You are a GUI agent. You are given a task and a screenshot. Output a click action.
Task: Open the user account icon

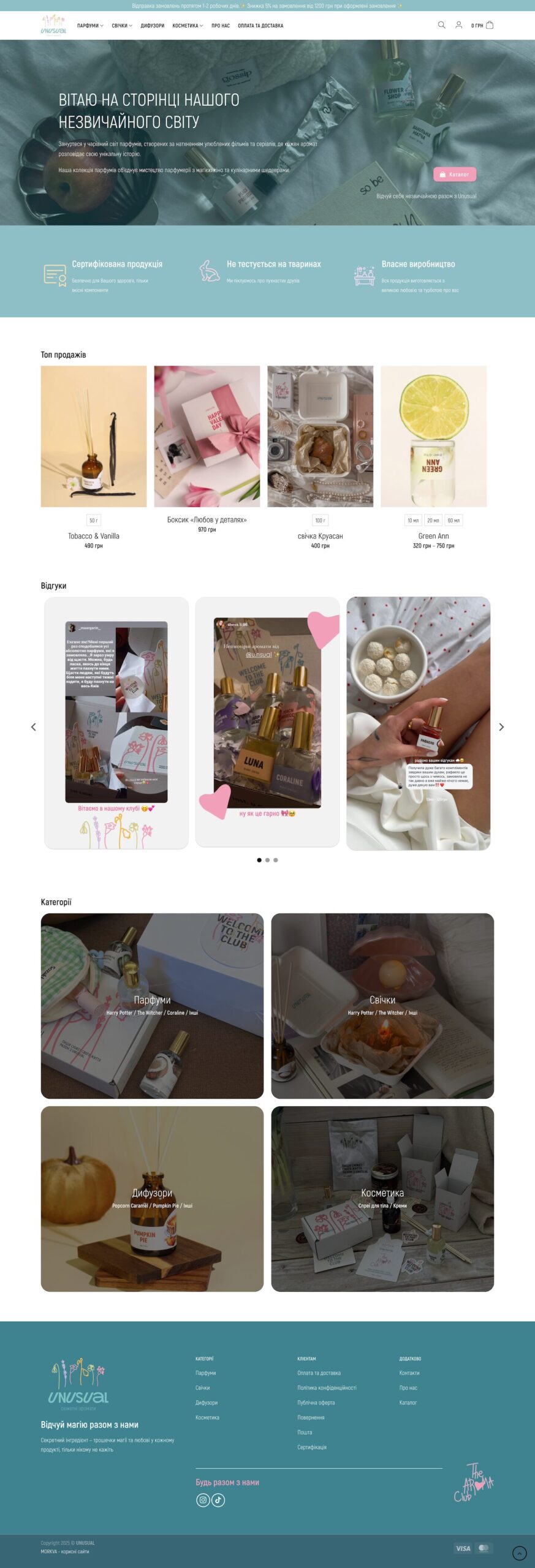pos(458,25)
